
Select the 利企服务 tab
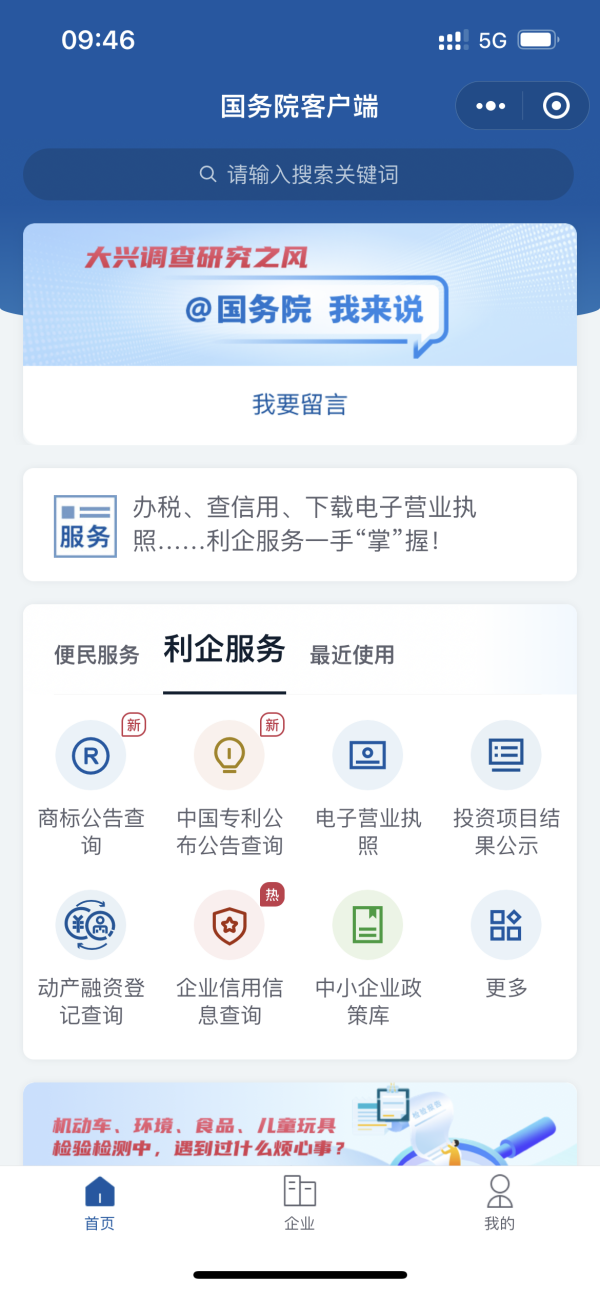point(224,651)
